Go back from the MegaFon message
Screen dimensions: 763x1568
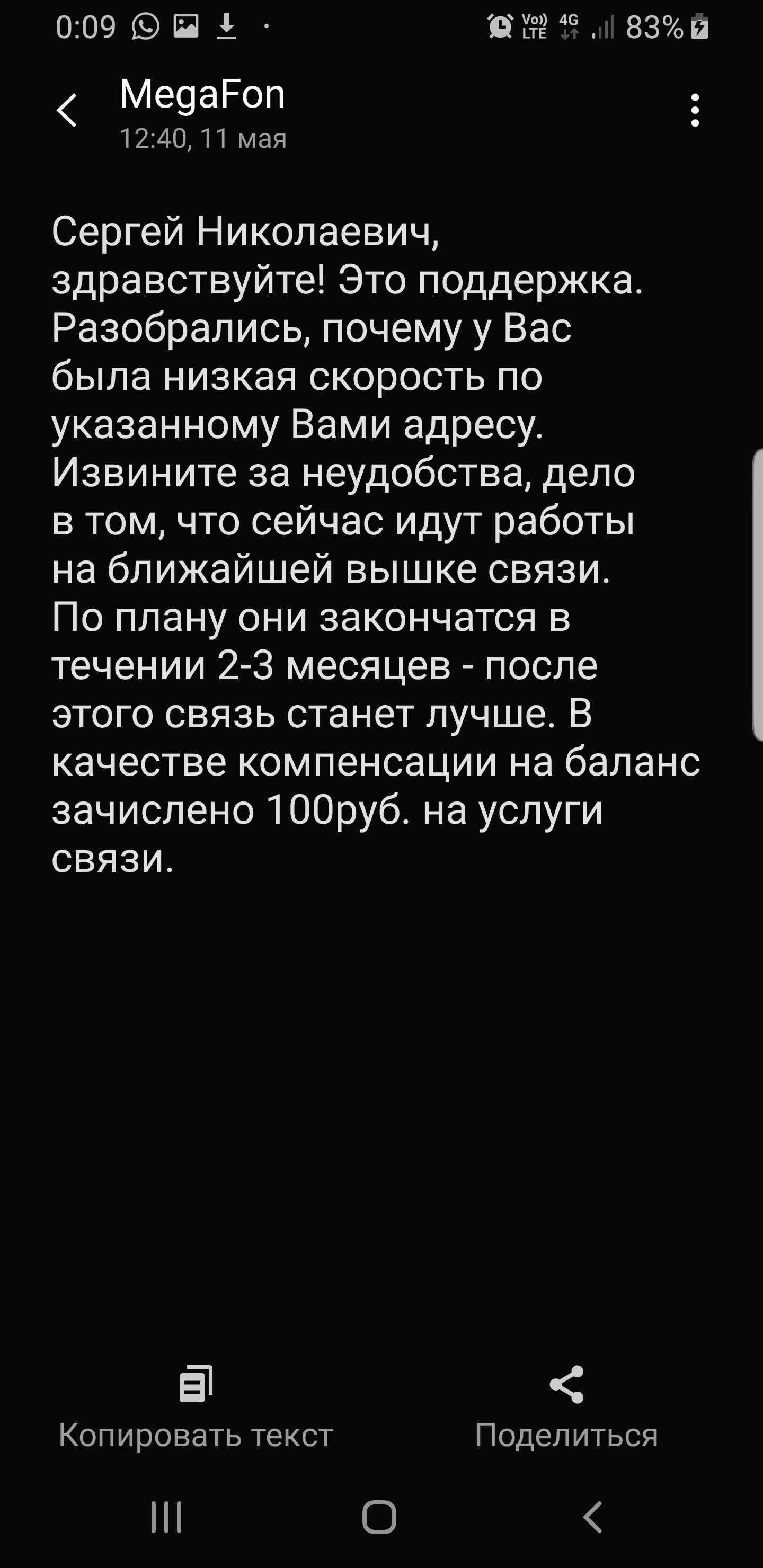click(66, 111)
